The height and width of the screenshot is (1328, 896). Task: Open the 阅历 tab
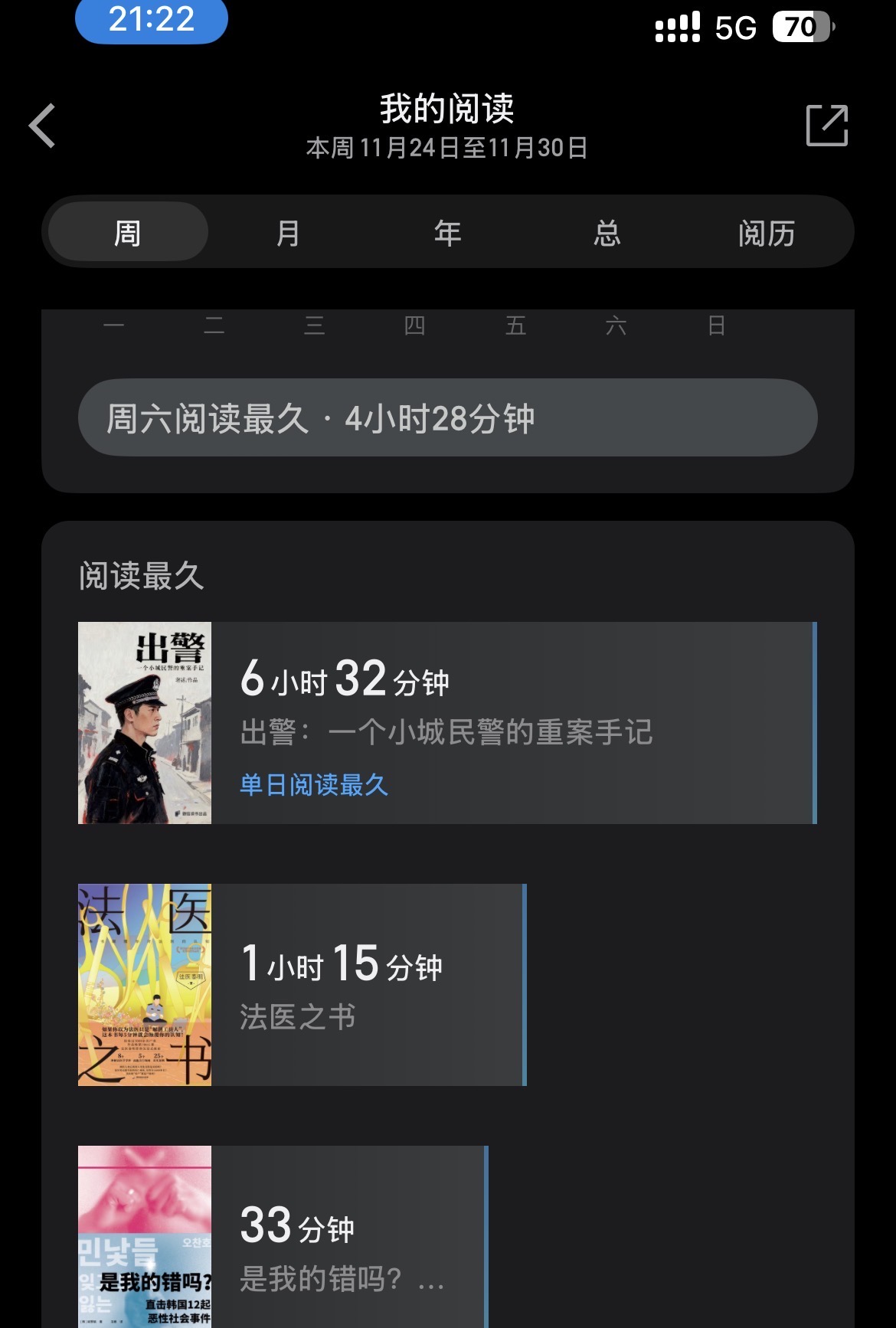click(x=767, y=232)
